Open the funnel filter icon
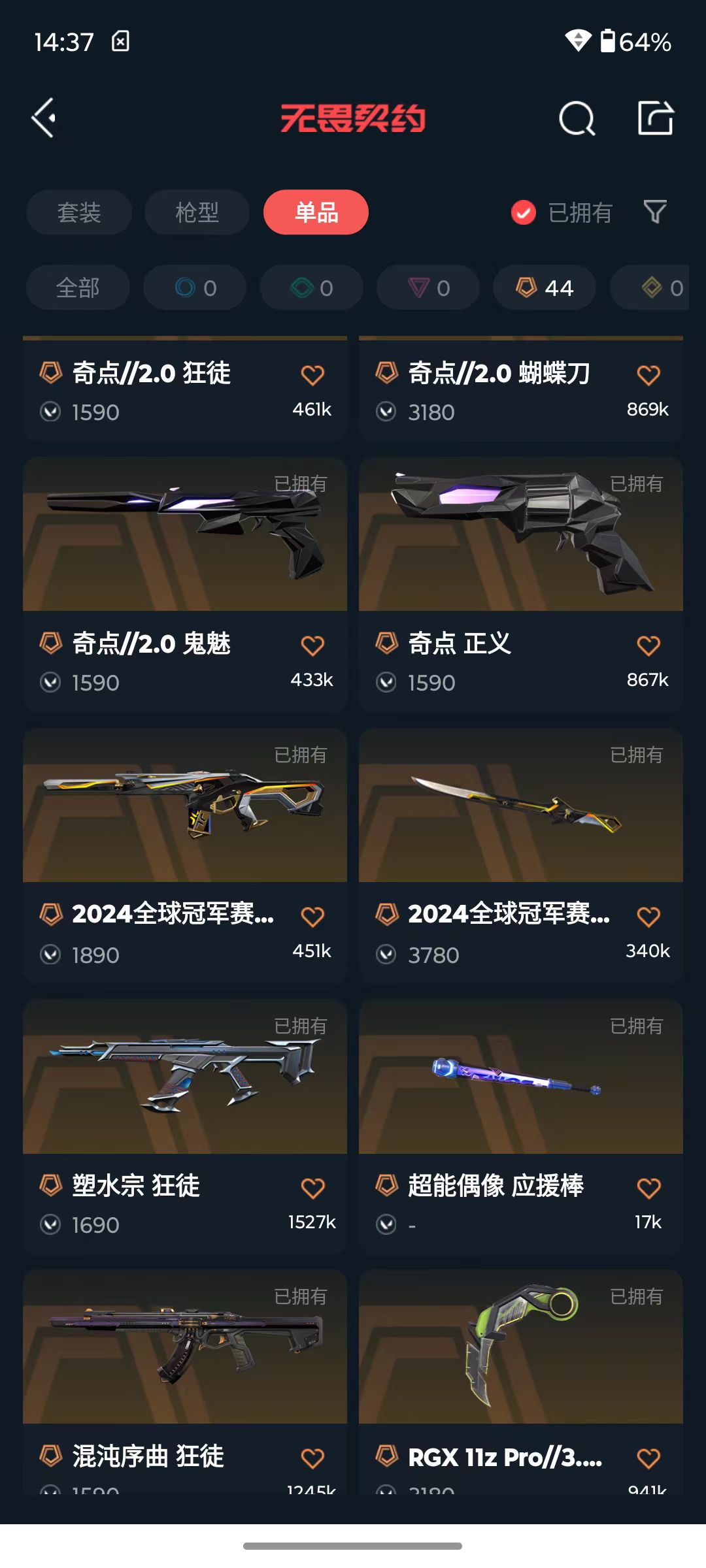Viewport: 706px width, 1568px height. [x=655, y=212]
